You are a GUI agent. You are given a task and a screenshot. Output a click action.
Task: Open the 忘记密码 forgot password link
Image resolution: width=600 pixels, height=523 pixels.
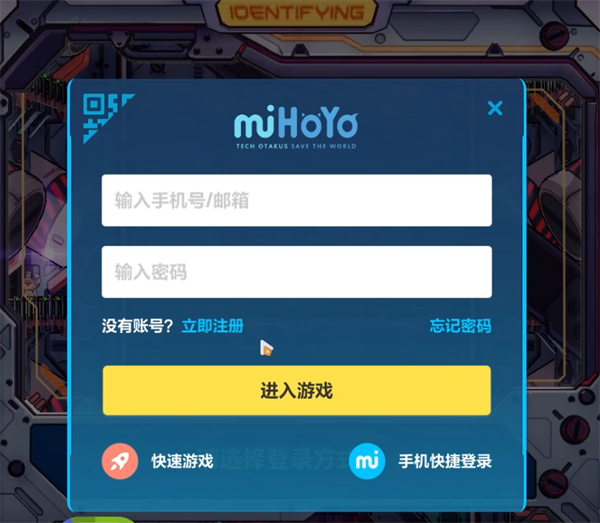pyautogui.click(x=460, y=326)
